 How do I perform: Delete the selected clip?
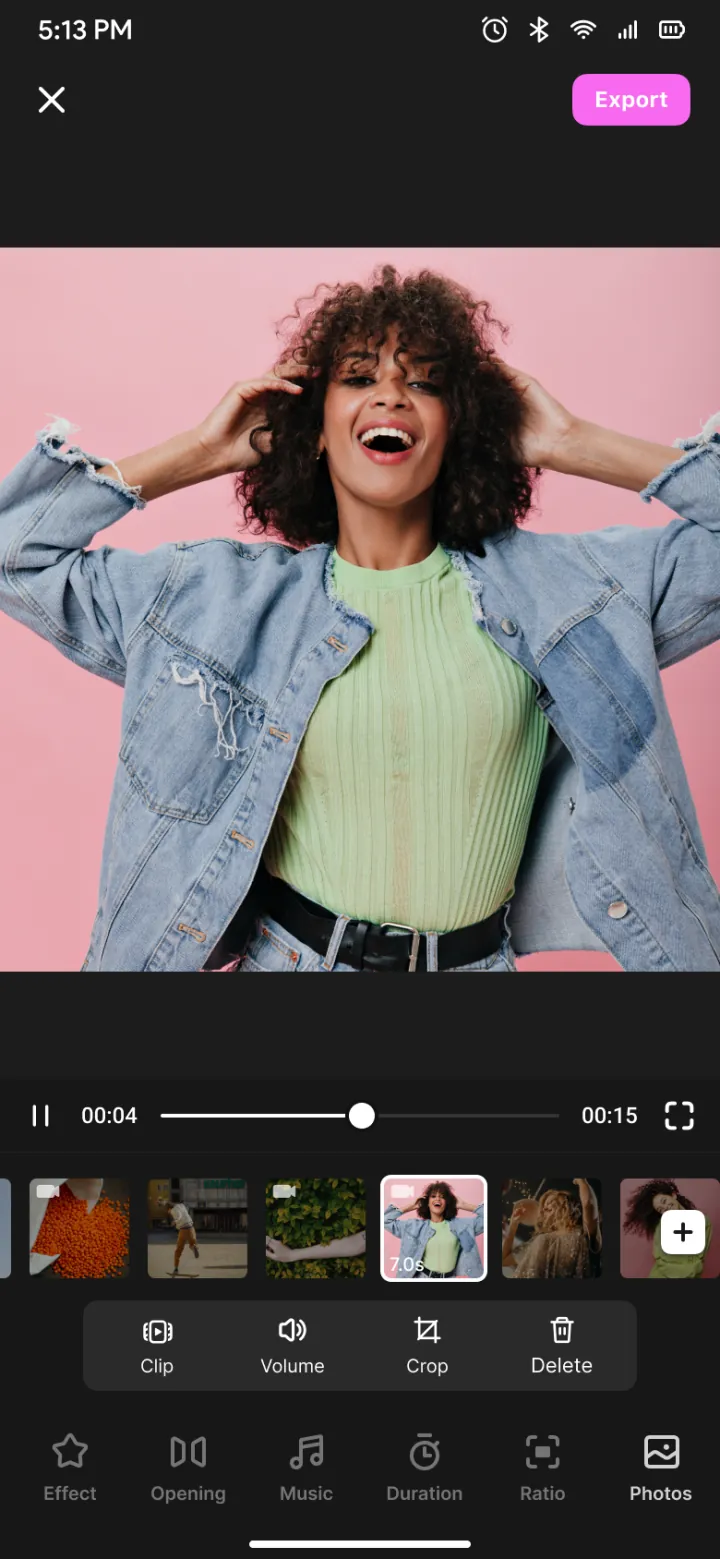click(x=562, y=1346)
